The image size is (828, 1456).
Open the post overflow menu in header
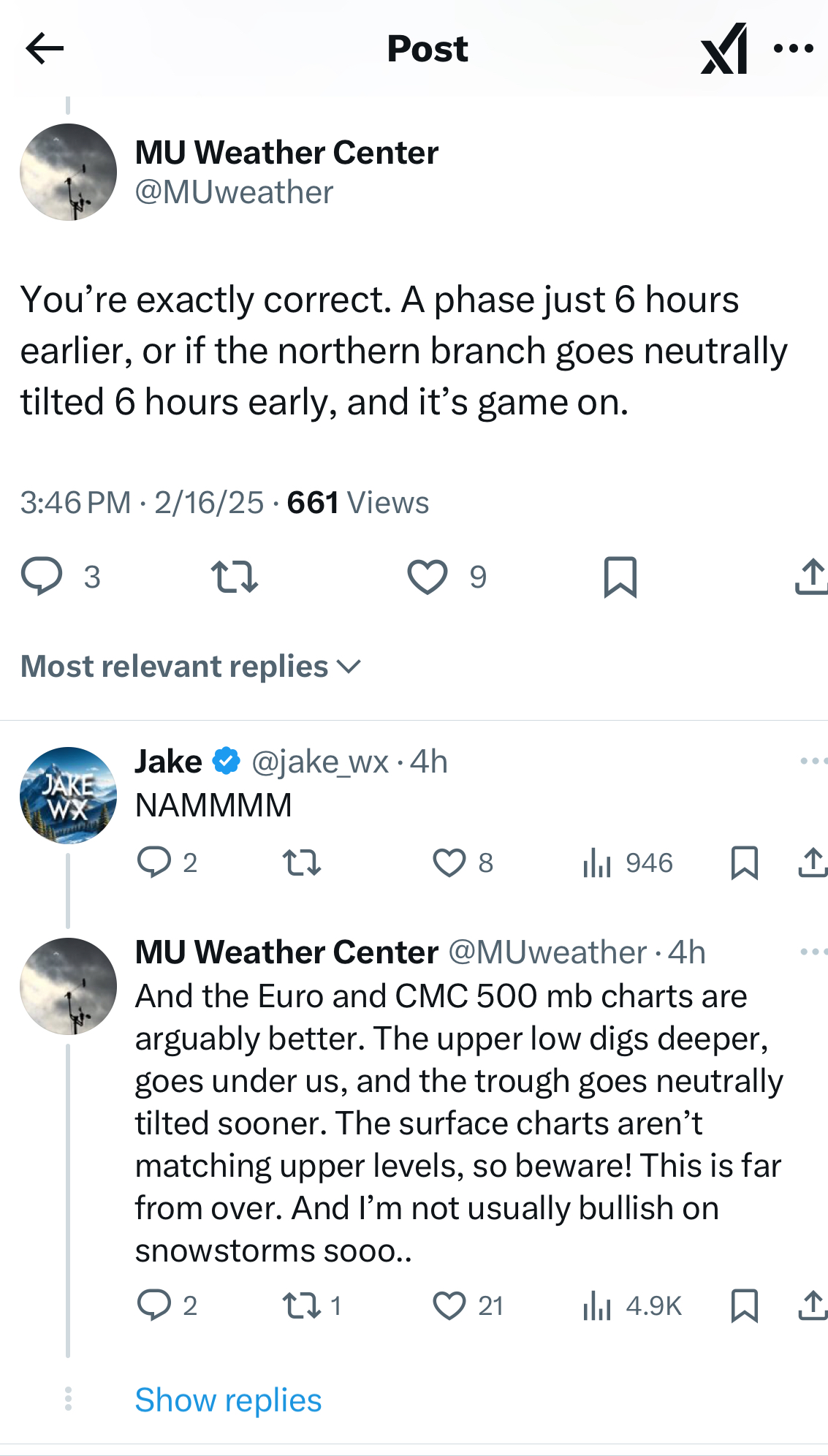point(794,48)
